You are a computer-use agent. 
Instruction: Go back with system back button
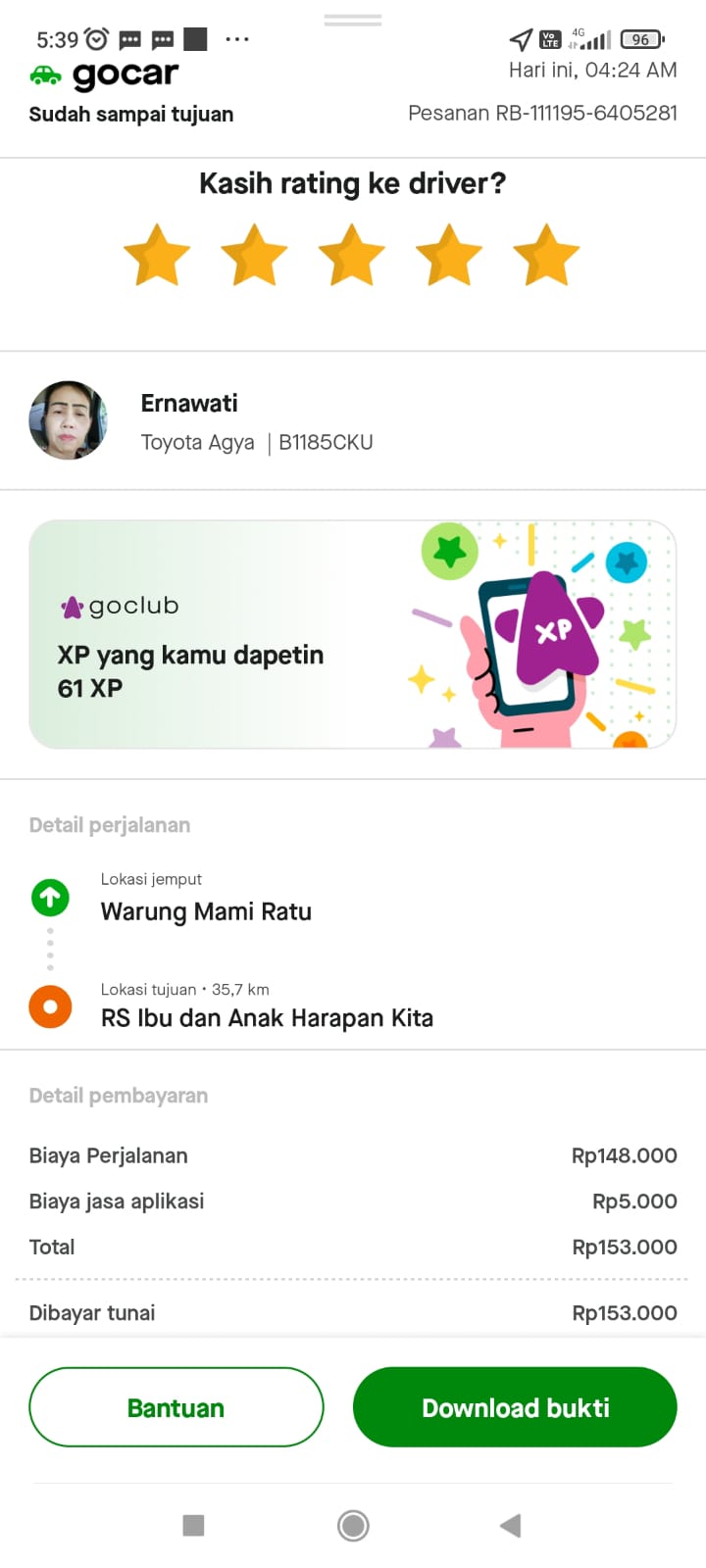coord(510,1525)
